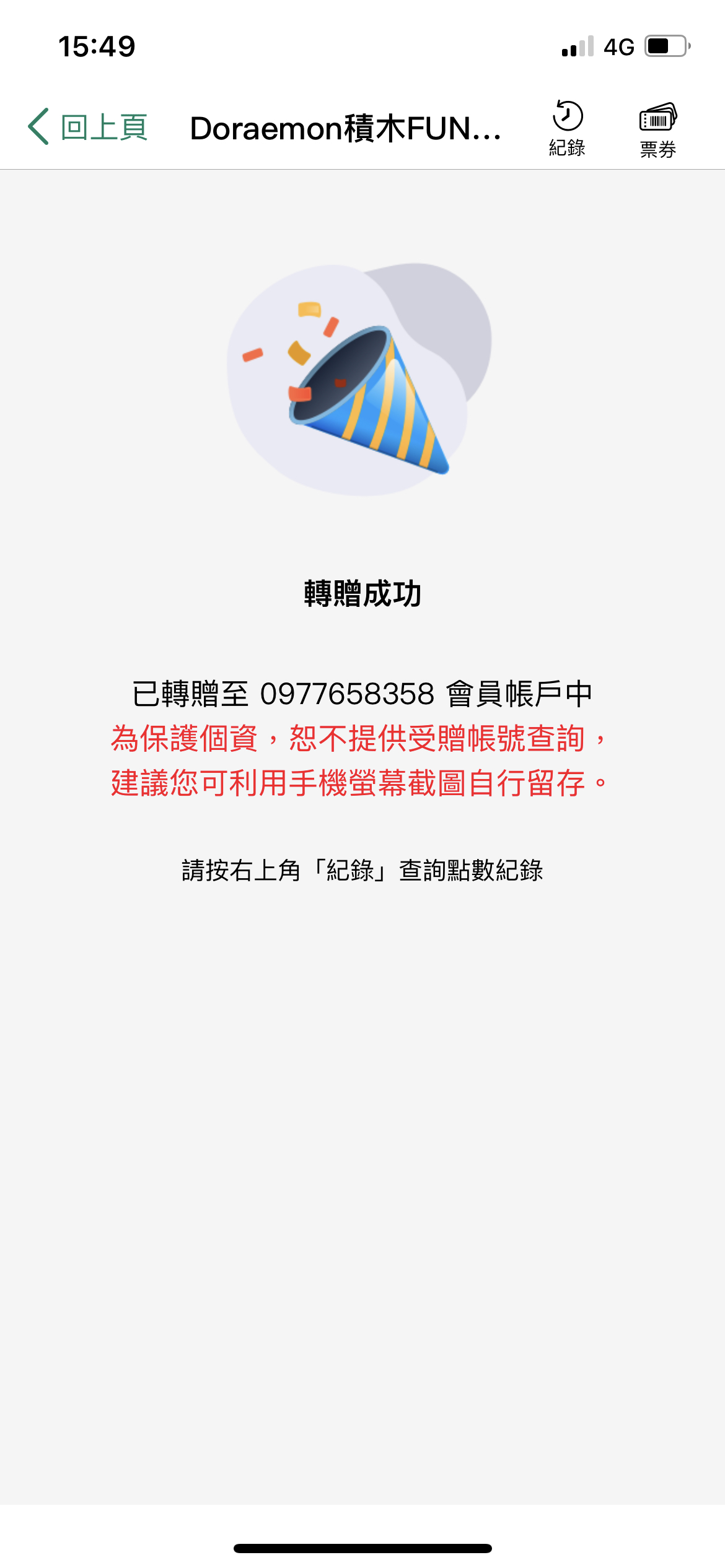
Task: Open the 紀錄 points history
Action: [567, 128]
